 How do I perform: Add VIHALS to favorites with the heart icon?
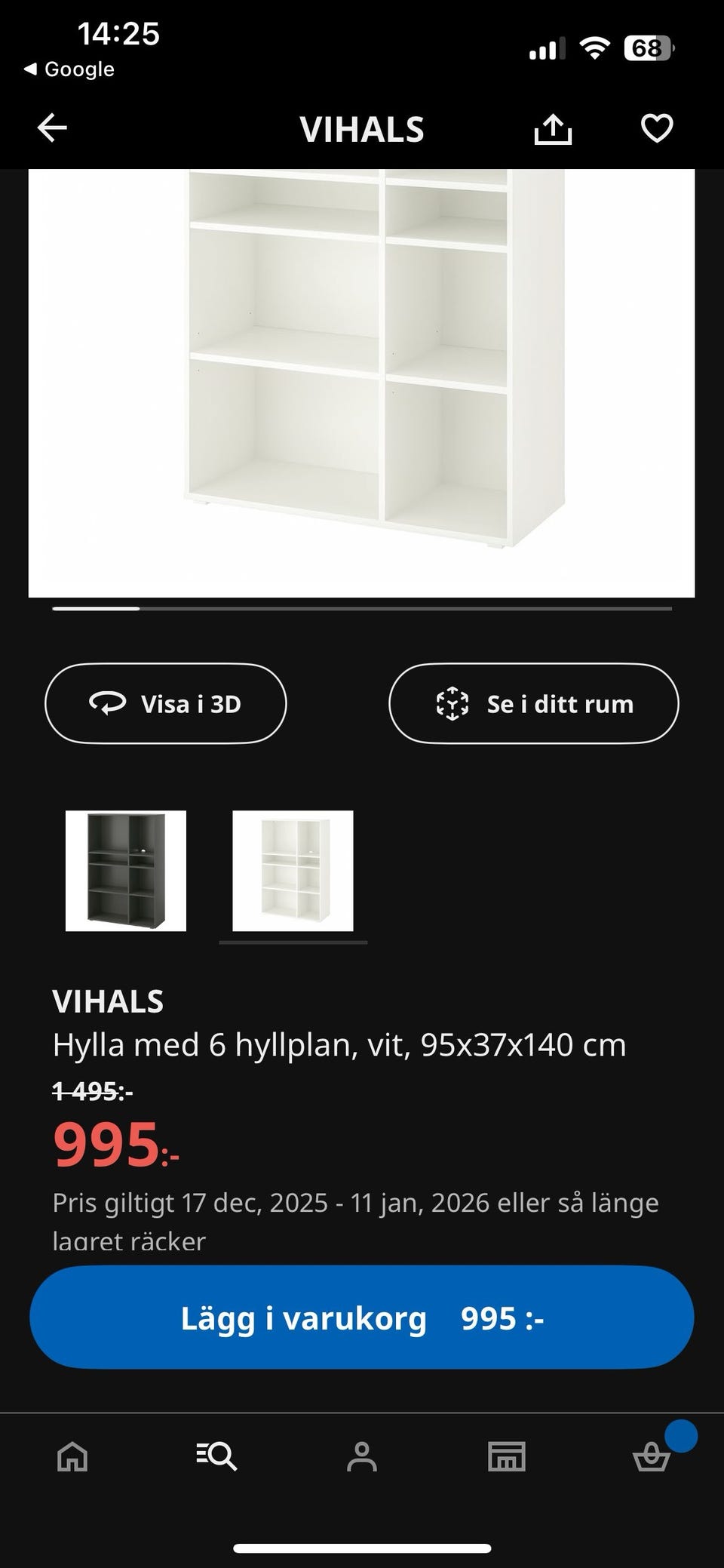656,128
